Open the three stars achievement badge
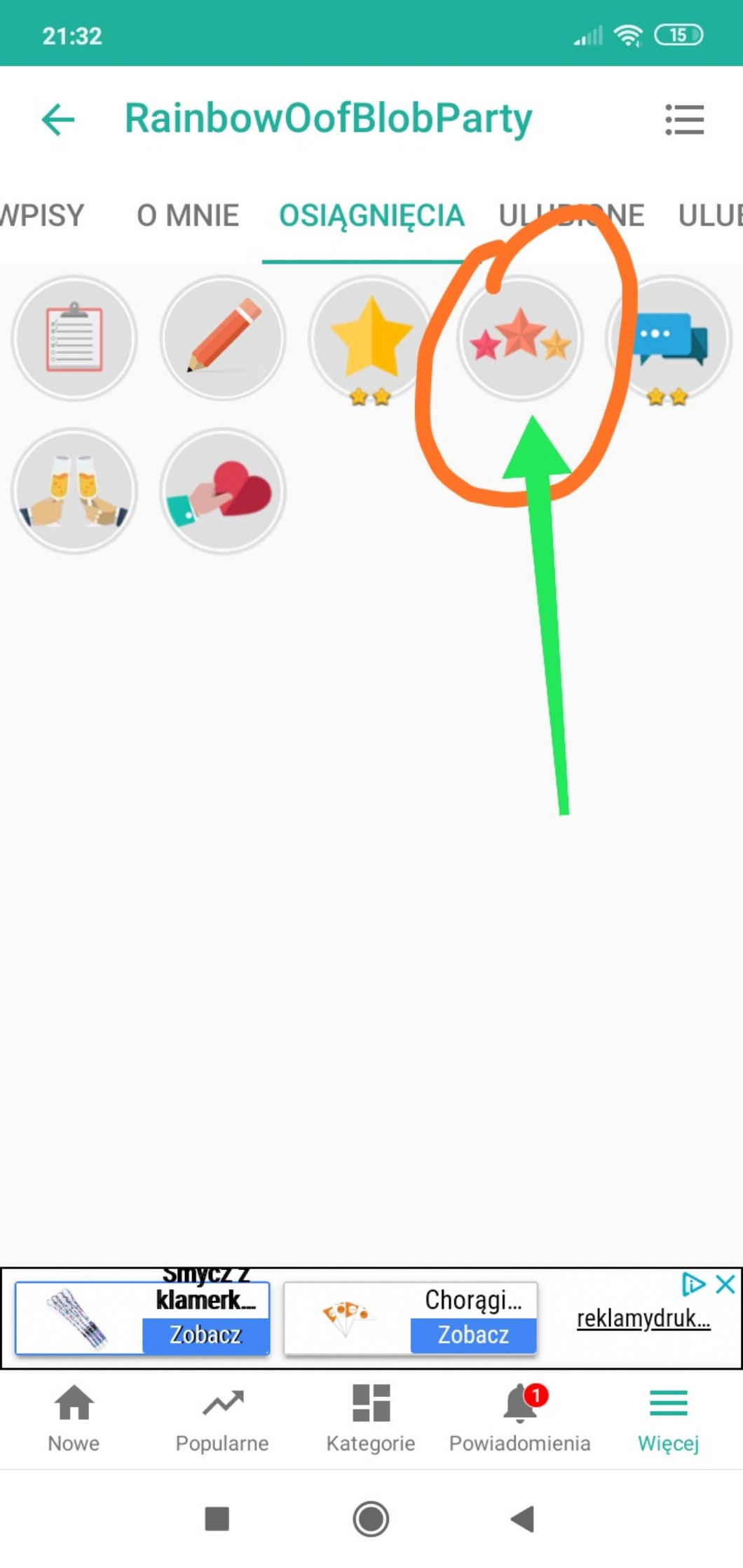 point(519,338)
